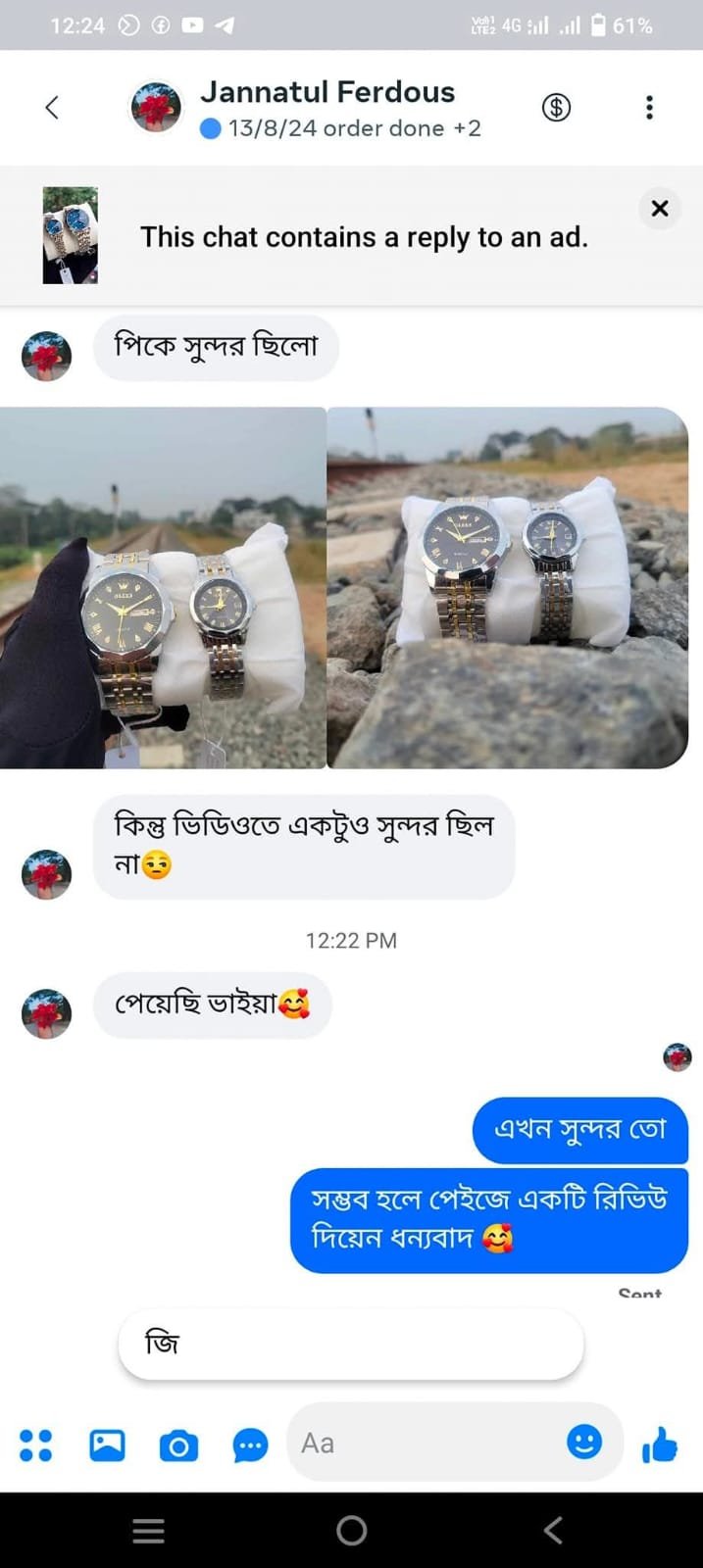This screenshot has width=703, height=1568.
Task: Open the emoji picker
Action: coord(584,1442)
